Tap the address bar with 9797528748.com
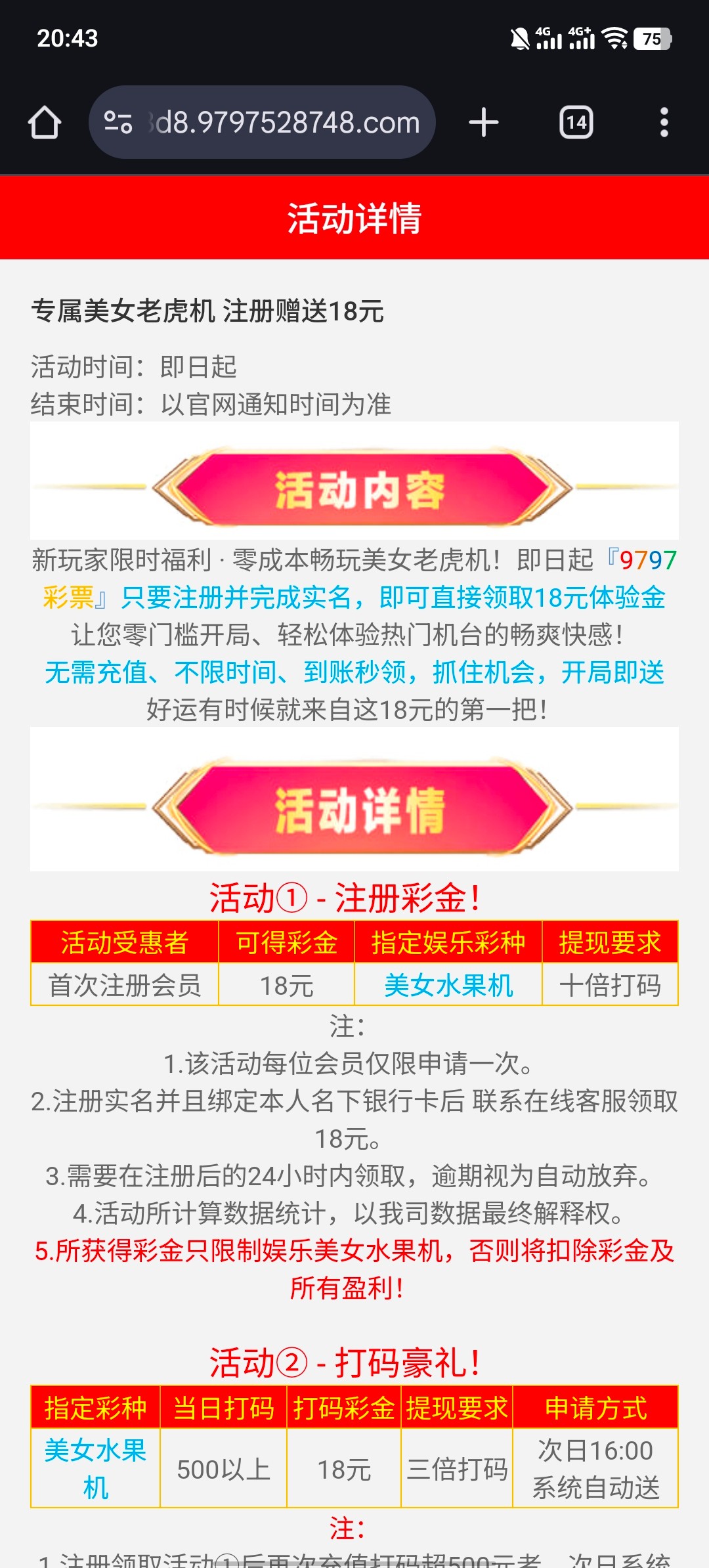 pyautogui.click(x=287, y=123)
